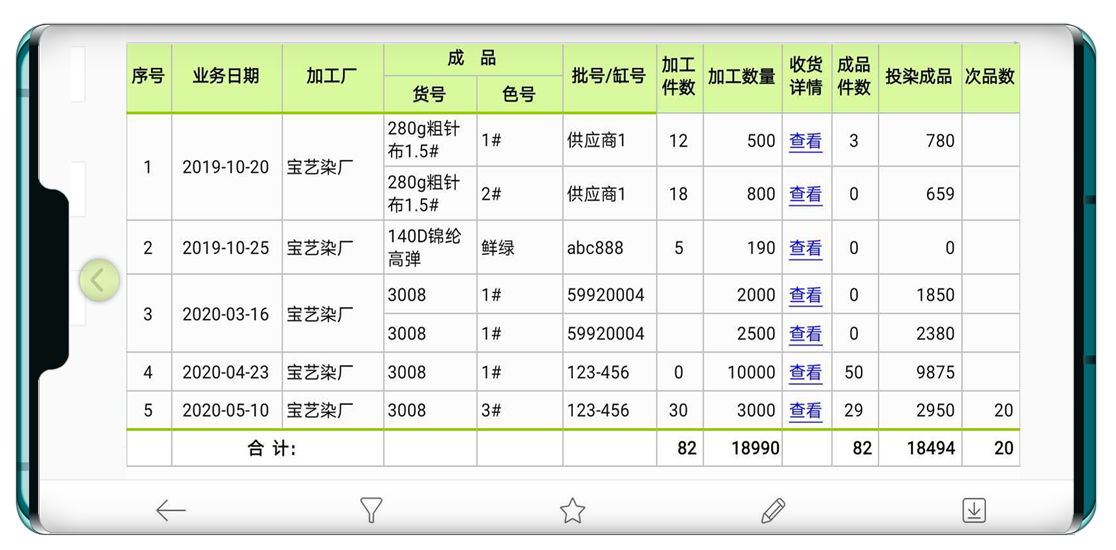Screen dimensions: 1116x550
Task: Open 查看 for quantity 2500 row
Action: [x=805, y=333]
